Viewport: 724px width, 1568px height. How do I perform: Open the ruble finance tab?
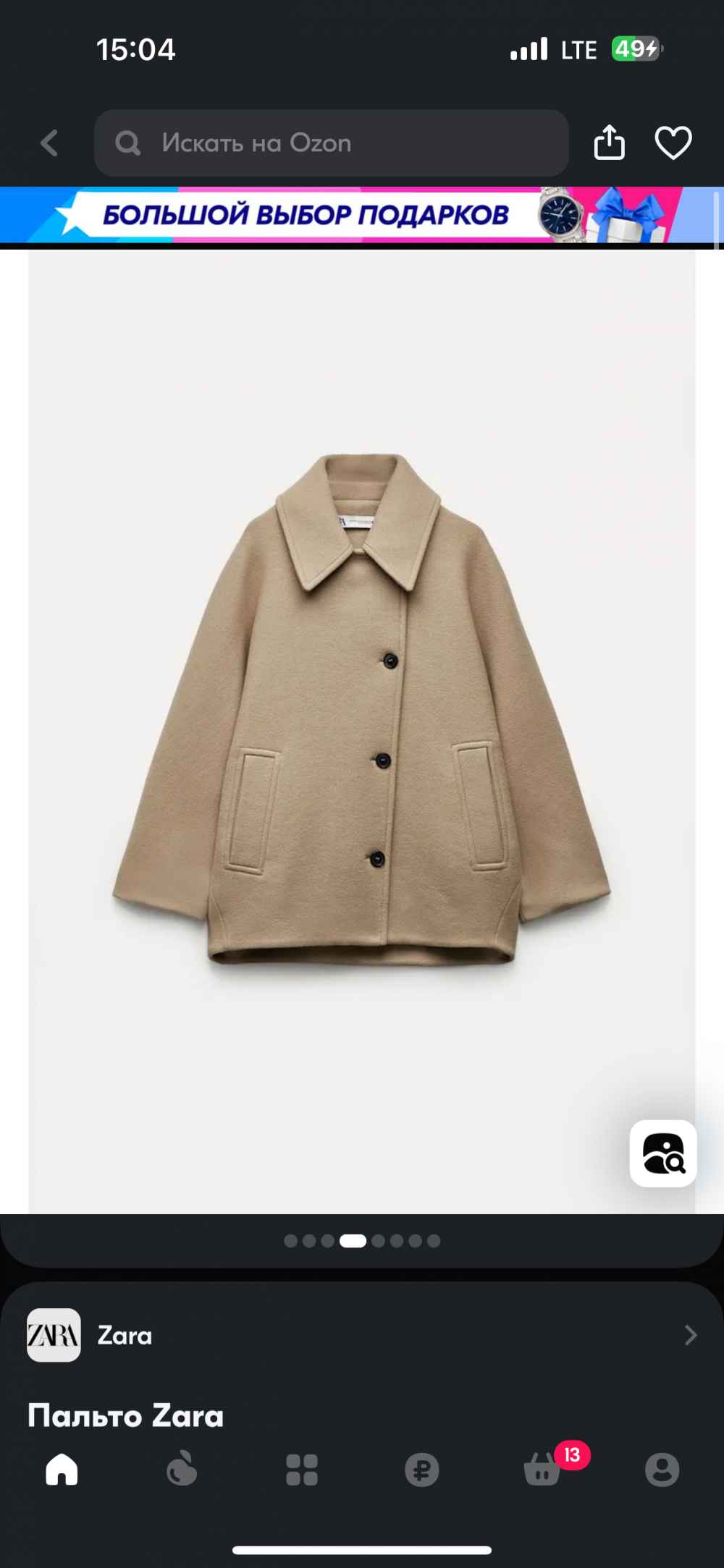pos(422,1470)
